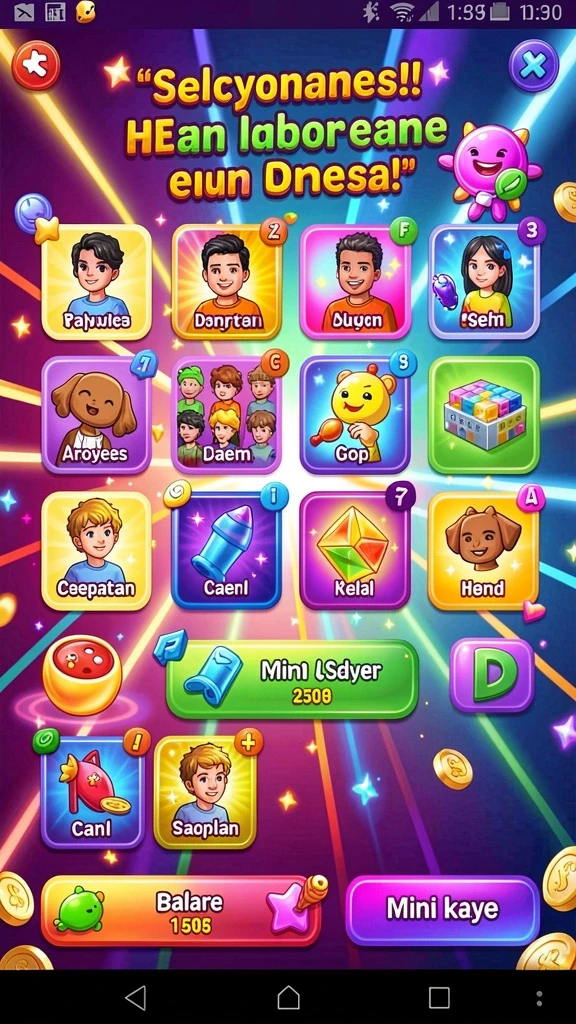
Task: Select the Gop yellow bear tile
Action: (x=355, y=415)
